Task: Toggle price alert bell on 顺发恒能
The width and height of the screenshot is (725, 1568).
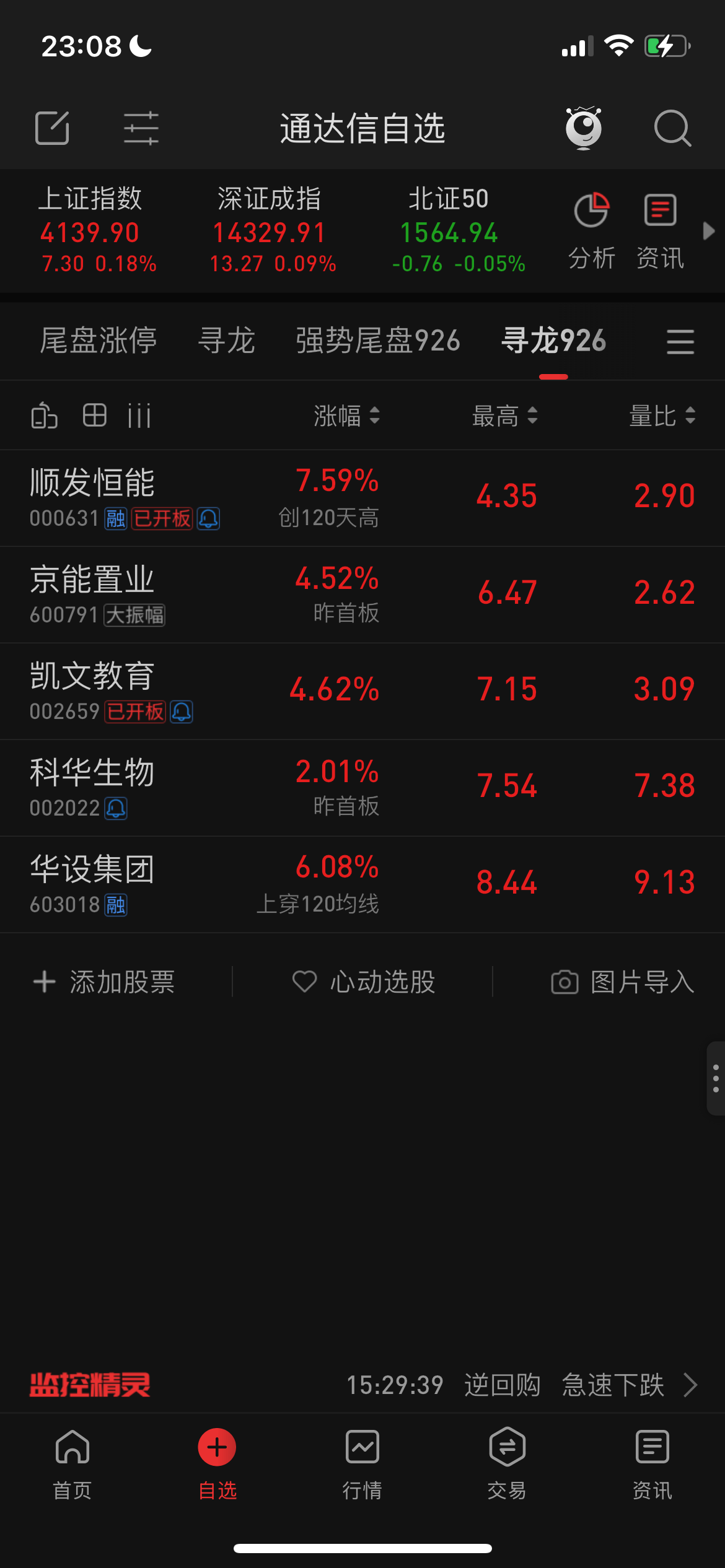Action: [208, 520]
